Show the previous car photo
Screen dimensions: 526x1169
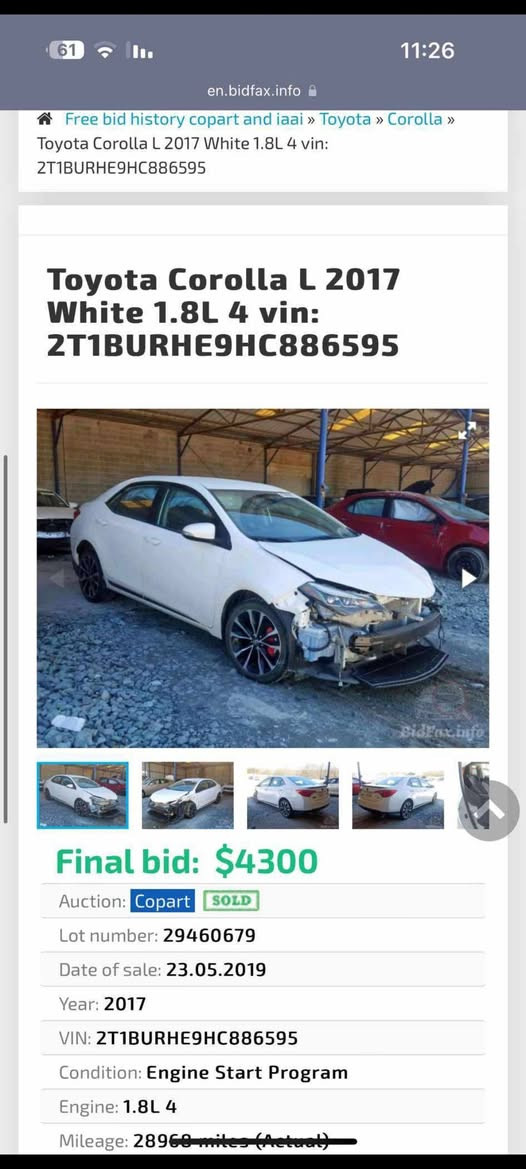[x=58, y=578]
